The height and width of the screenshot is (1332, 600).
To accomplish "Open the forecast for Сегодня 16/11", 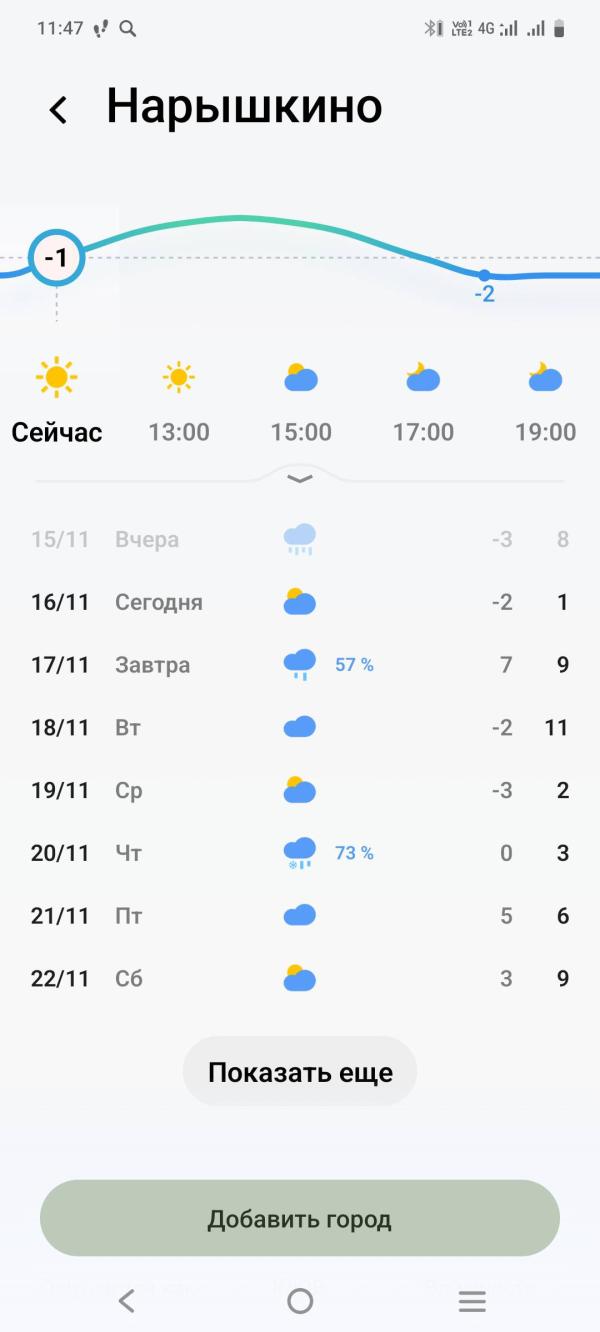I will [300, 602].
